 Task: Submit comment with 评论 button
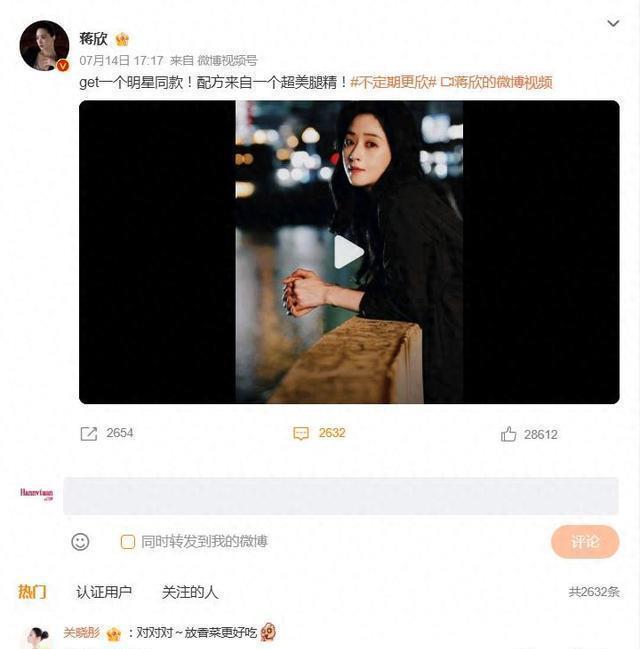pos(585,541)
